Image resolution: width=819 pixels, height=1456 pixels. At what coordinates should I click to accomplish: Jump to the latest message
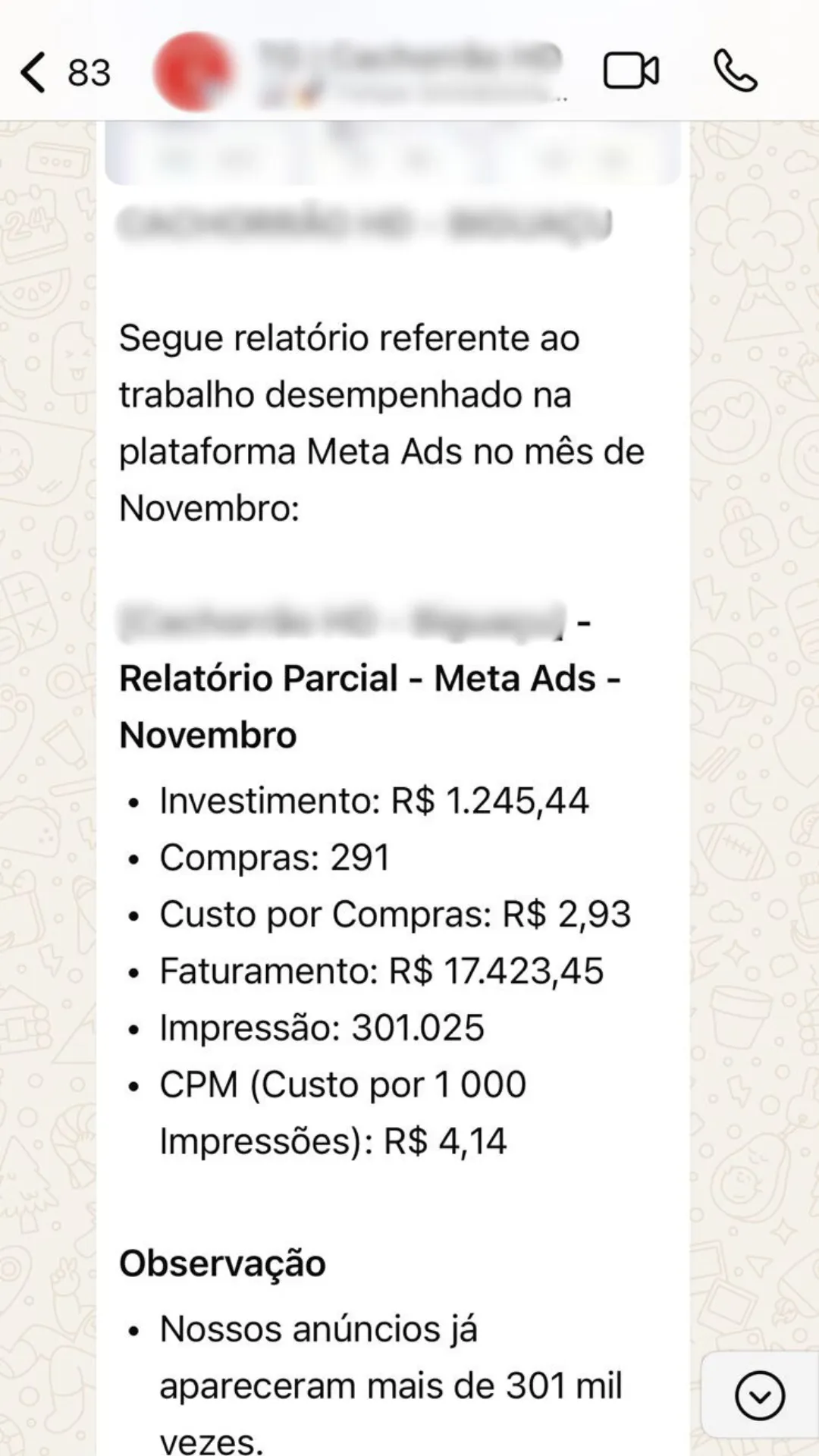coord(759,1395)
